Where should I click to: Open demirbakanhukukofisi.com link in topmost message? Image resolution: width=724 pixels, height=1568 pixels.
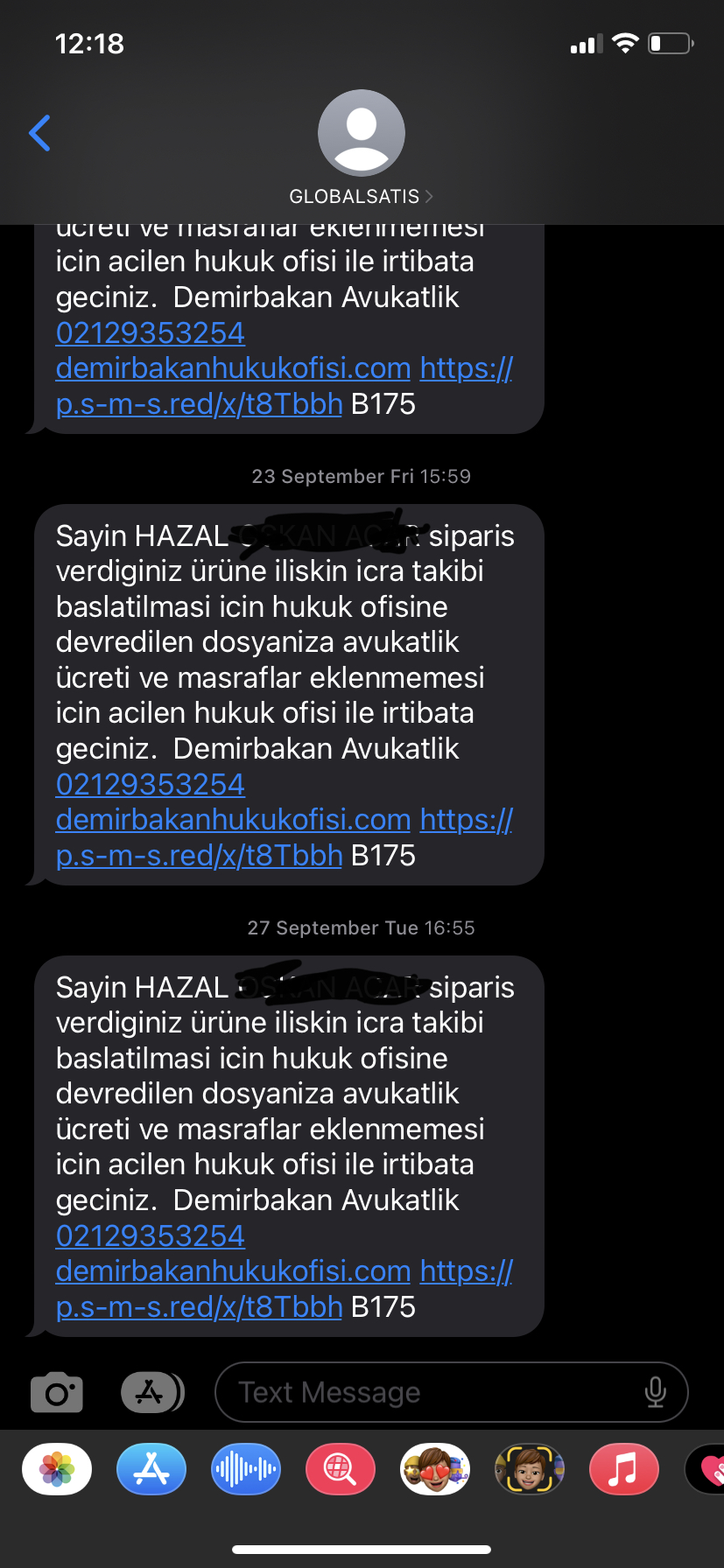(x=233, y=368)
